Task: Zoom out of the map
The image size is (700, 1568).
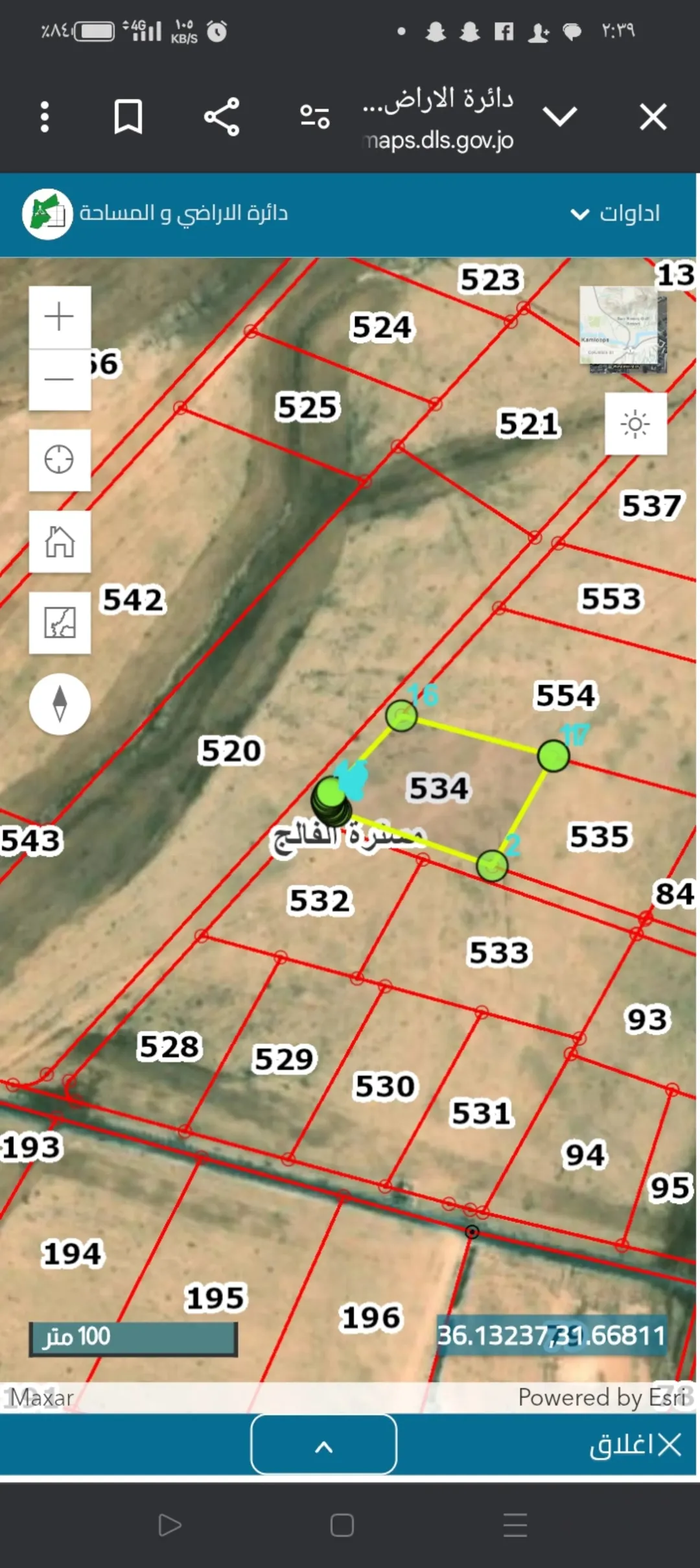Action: pyautogui.click(x=60, y=379)
